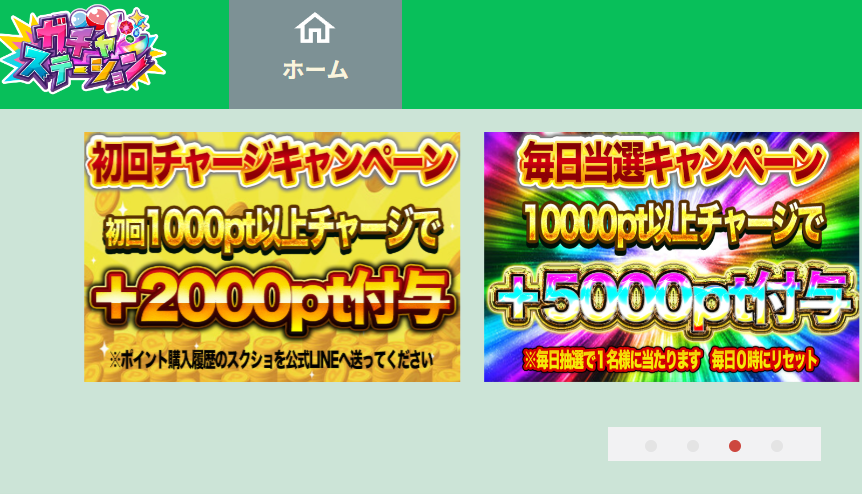
Task: Select the second carousel slide dot
Action: [x=693, y=446]
